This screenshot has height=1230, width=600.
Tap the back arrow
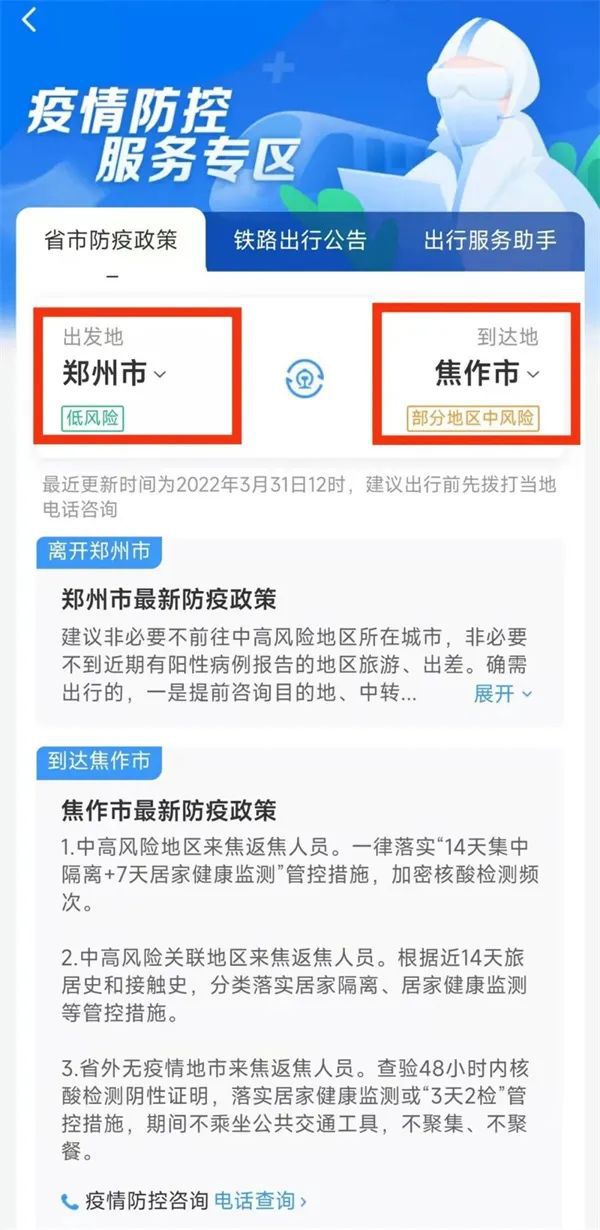pyautogui.click(x=29, y=19)
